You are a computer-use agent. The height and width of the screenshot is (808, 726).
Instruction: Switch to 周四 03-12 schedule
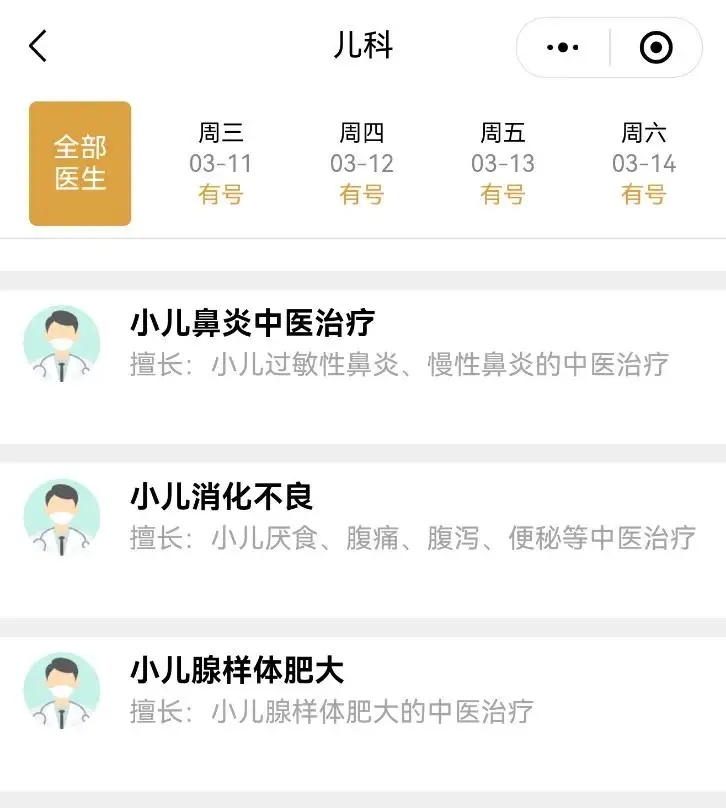[362, 163]
